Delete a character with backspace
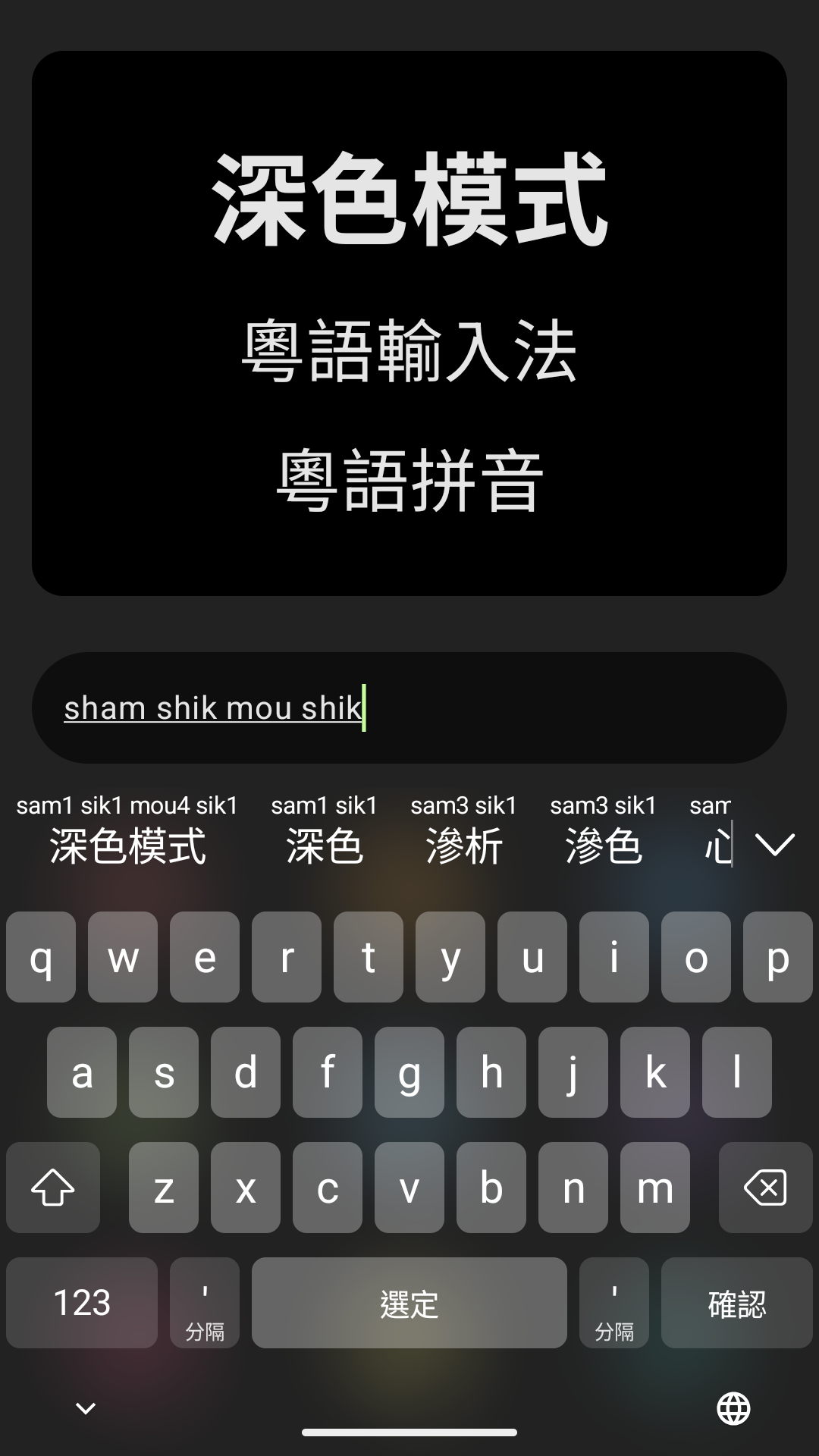Viewport: 819px width, 1456px height. coord(765,1187)
